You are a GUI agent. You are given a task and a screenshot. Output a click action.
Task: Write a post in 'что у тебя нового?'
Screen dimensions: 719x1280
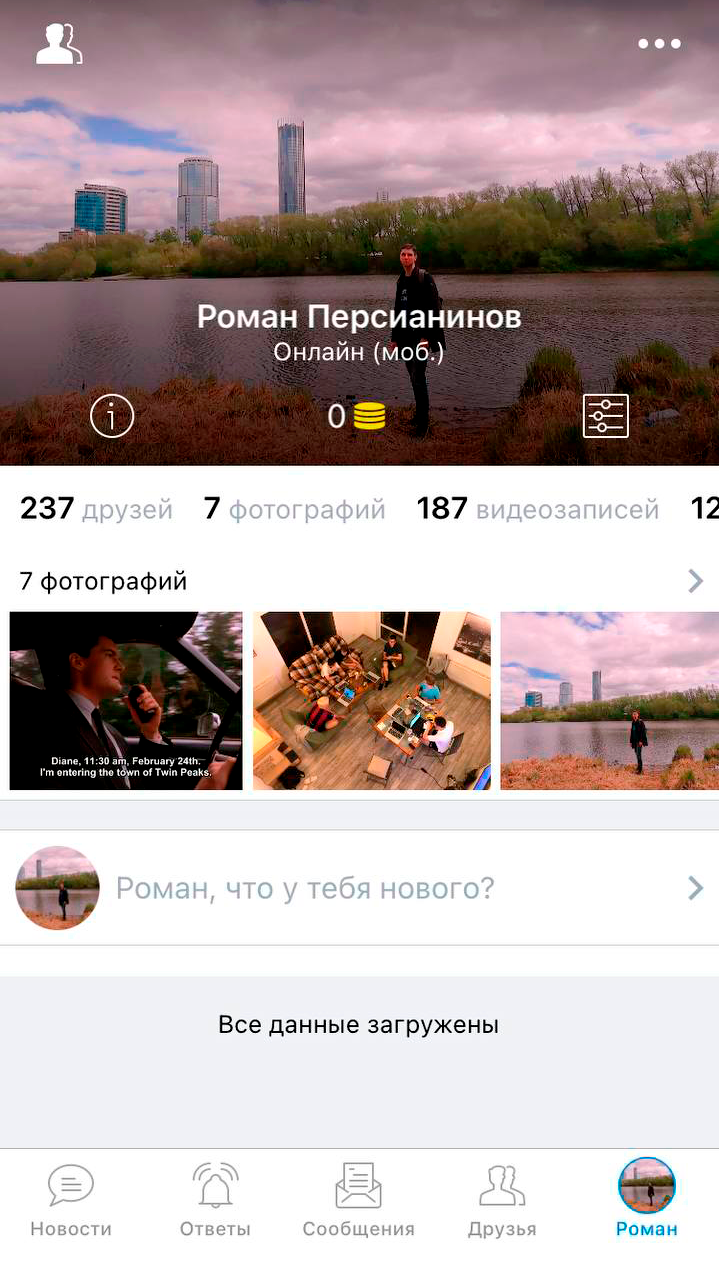coord(305,888)
